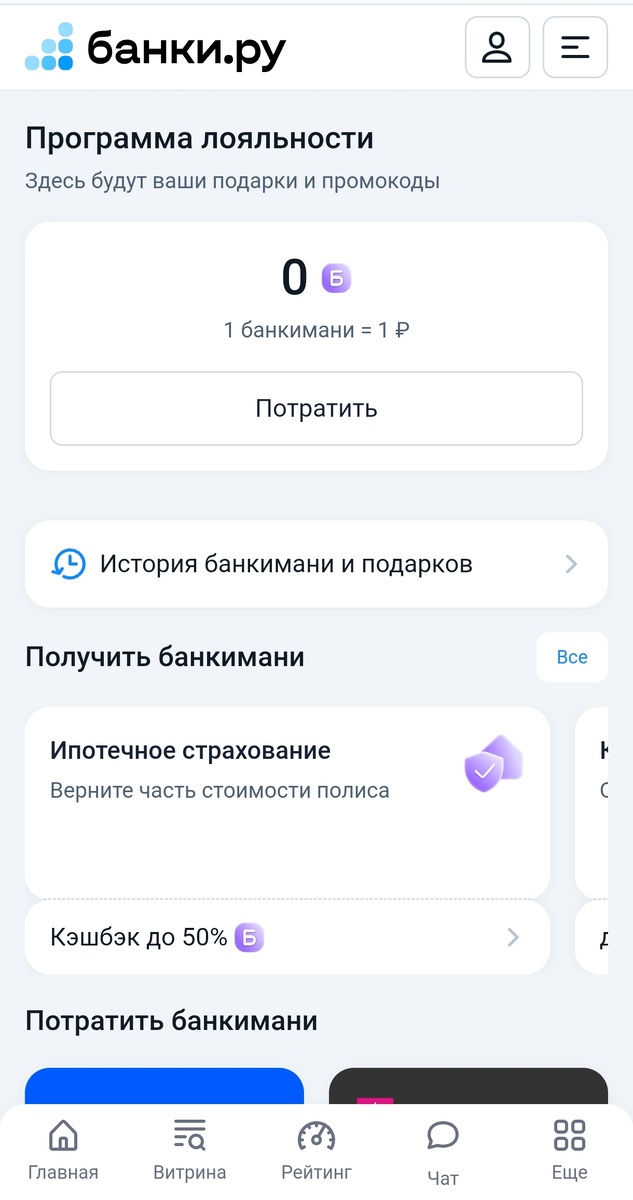Switch to the Рейтинг tab
Image resolution: width=633 pixels, height=1200 pixels.
pyautogui.click(x=316, y=1150)
